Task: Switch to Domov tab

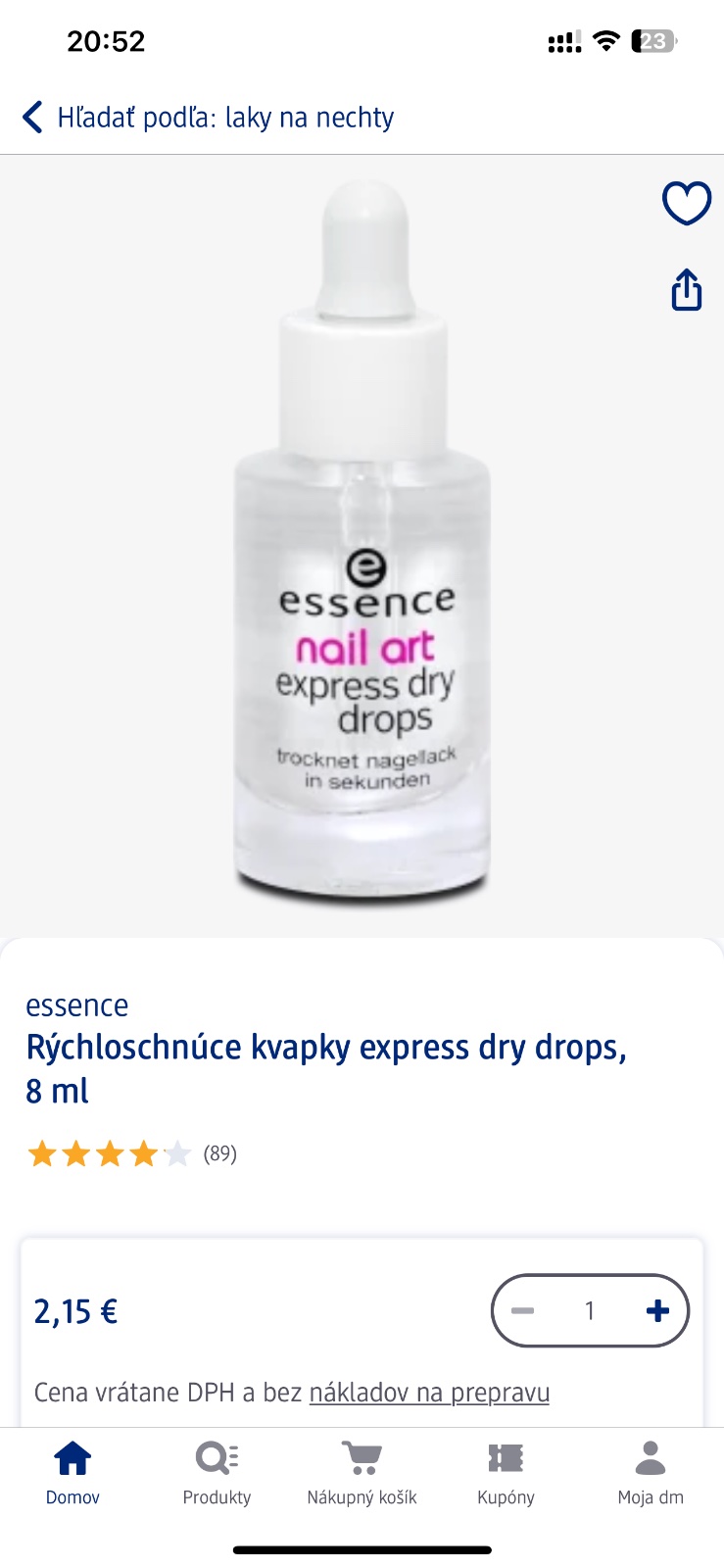Action: (x=72, y=1472)
